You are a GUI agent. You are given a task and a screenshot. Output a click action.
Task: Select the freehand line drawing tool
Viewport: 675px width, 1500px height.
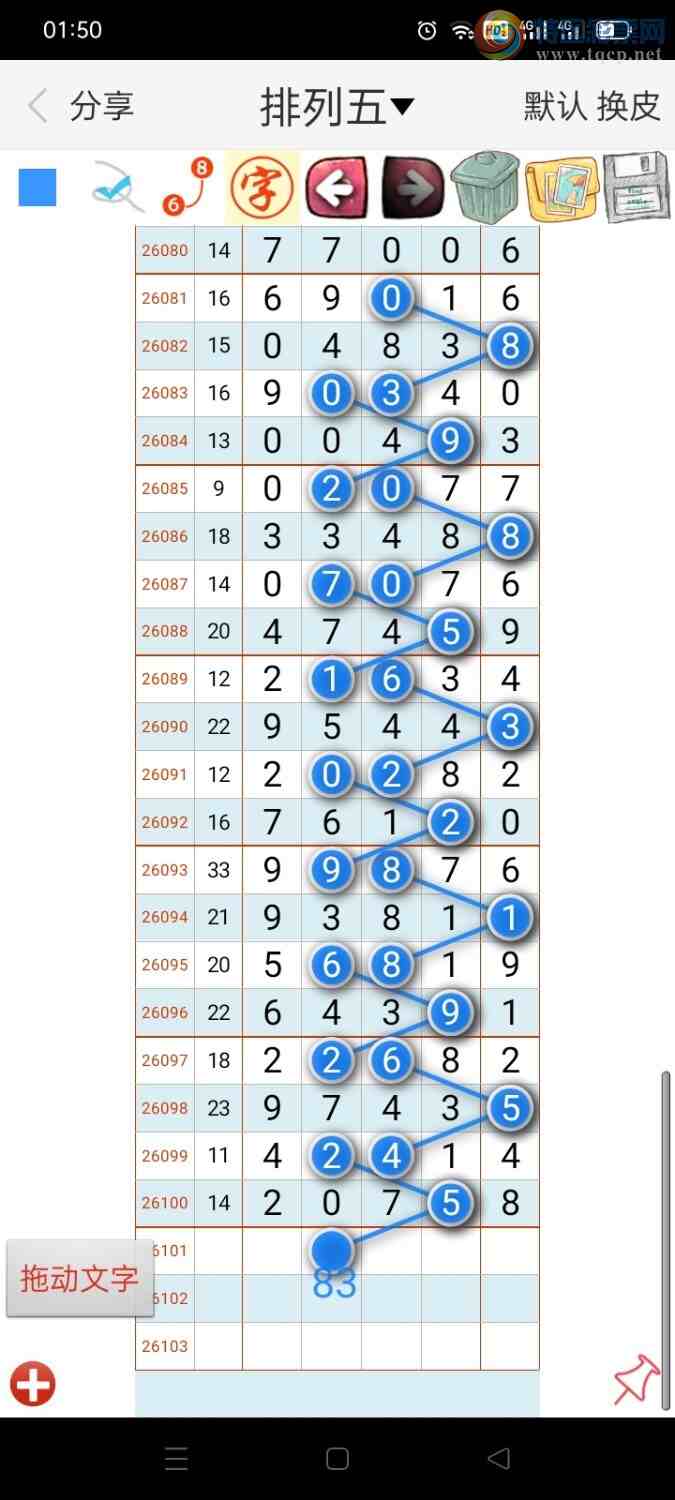pyautogui.click(x=117, y=188)
